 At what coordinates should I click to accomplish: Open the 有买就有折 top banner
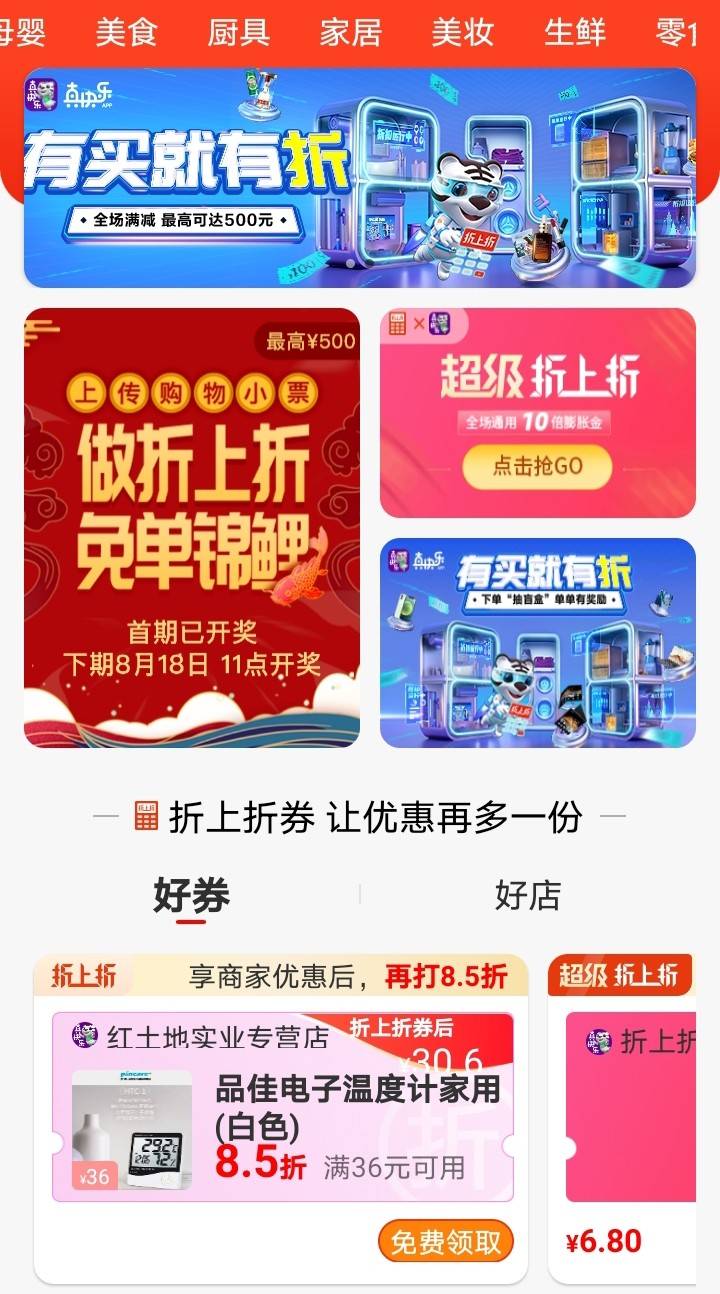tap(359, 178)
